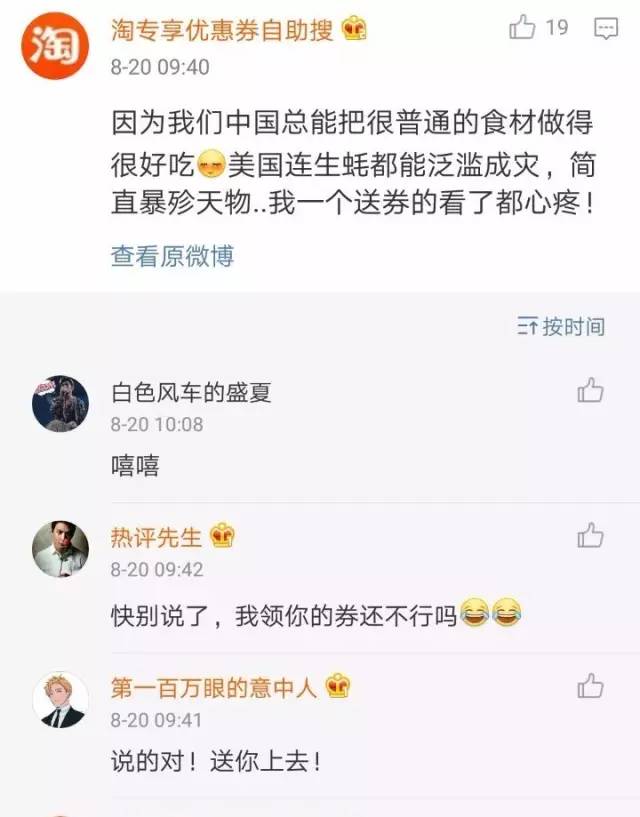The height and width of the screenshot is (817, 640).
Task: Like 第一百万眼的意中人's comment
Action: click(x=590, y=685)
